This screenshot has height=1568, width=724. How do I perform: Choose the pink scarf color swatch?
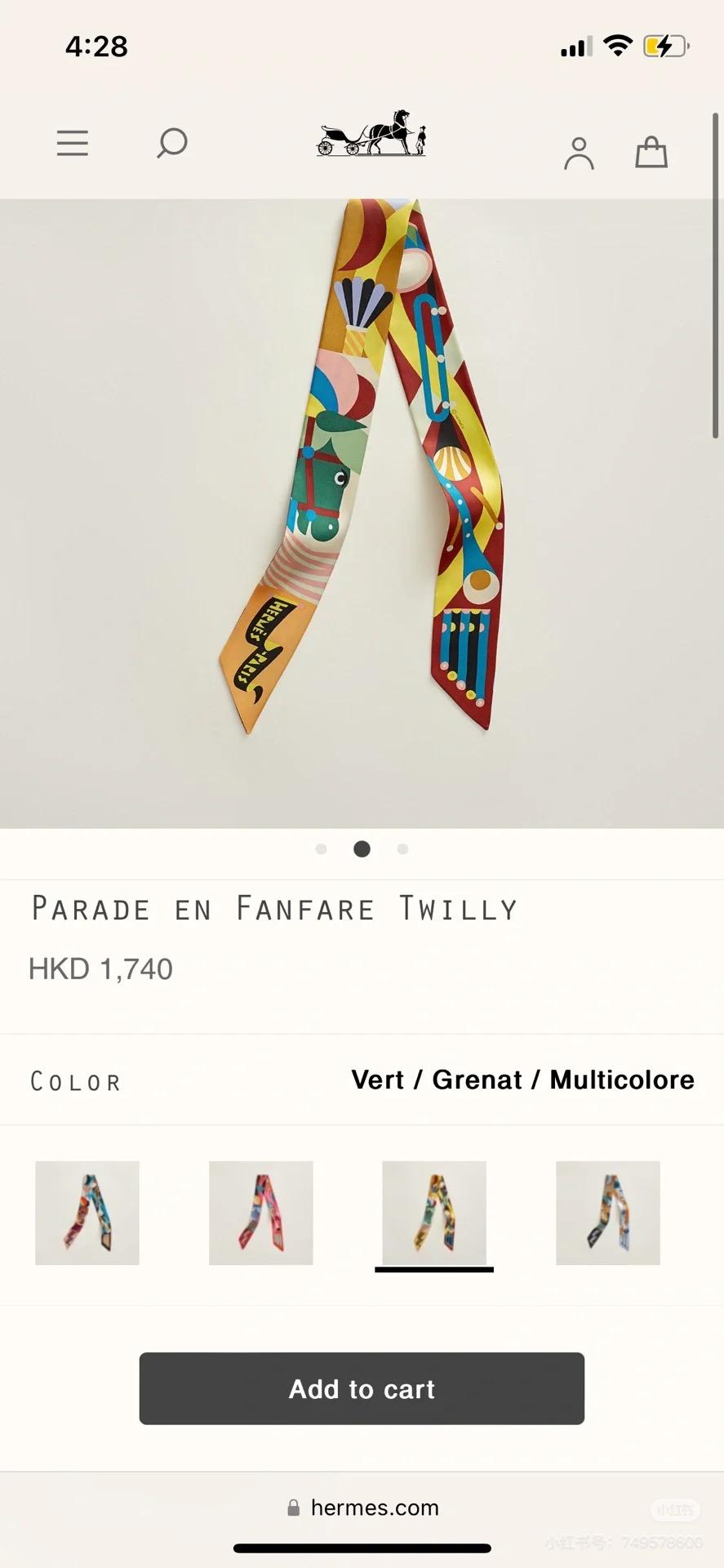[261, 1213]
